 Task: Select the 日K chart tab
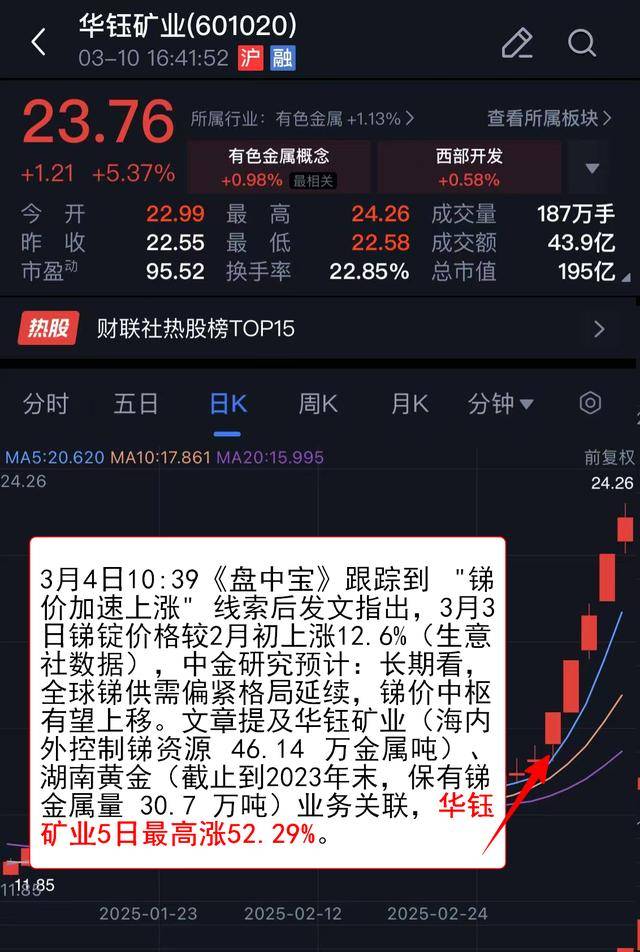pyautogui.click(x=228, y=404)
